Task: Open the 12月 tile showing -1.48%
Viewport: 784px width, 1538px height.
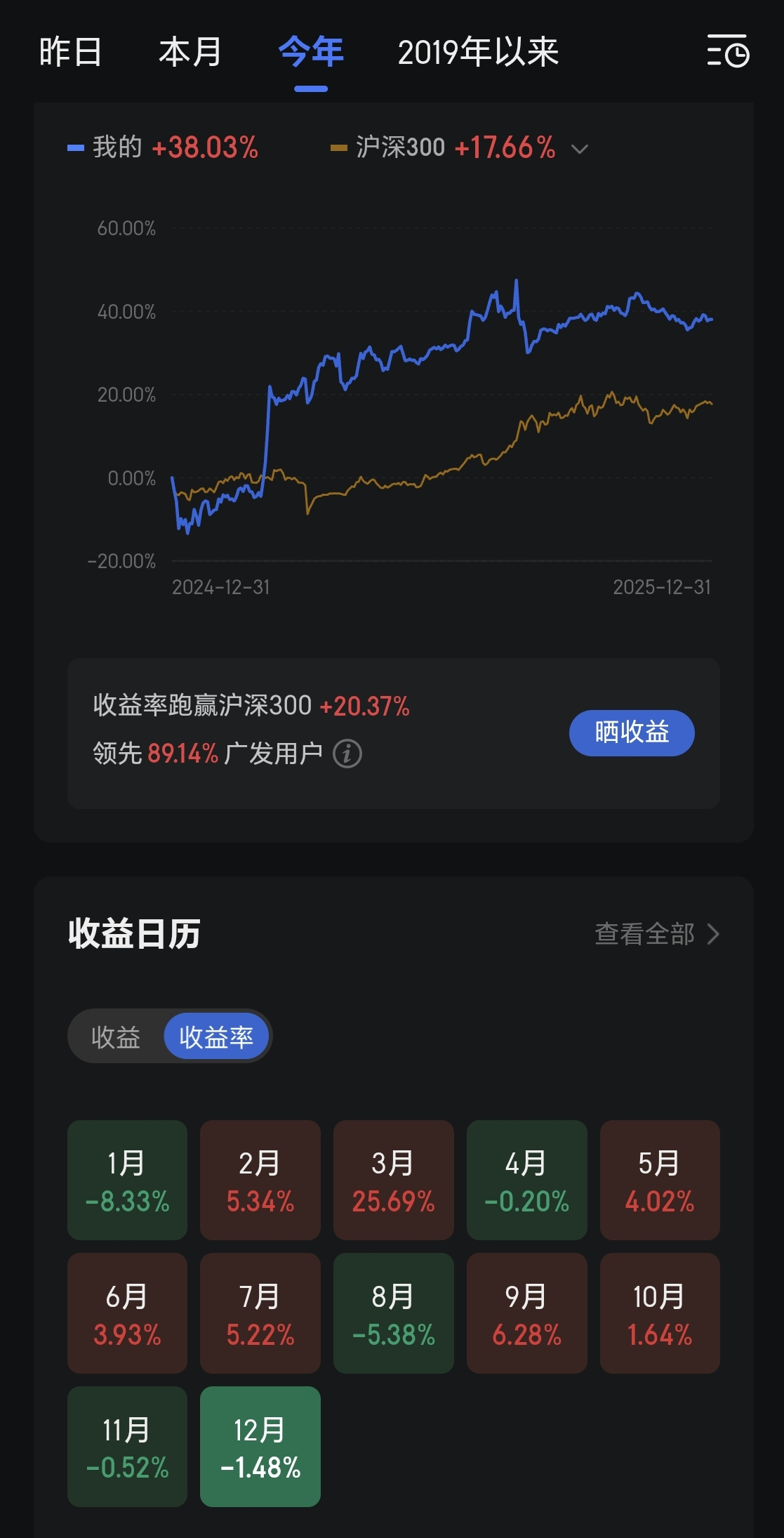Action: (x=260, y=1447)
